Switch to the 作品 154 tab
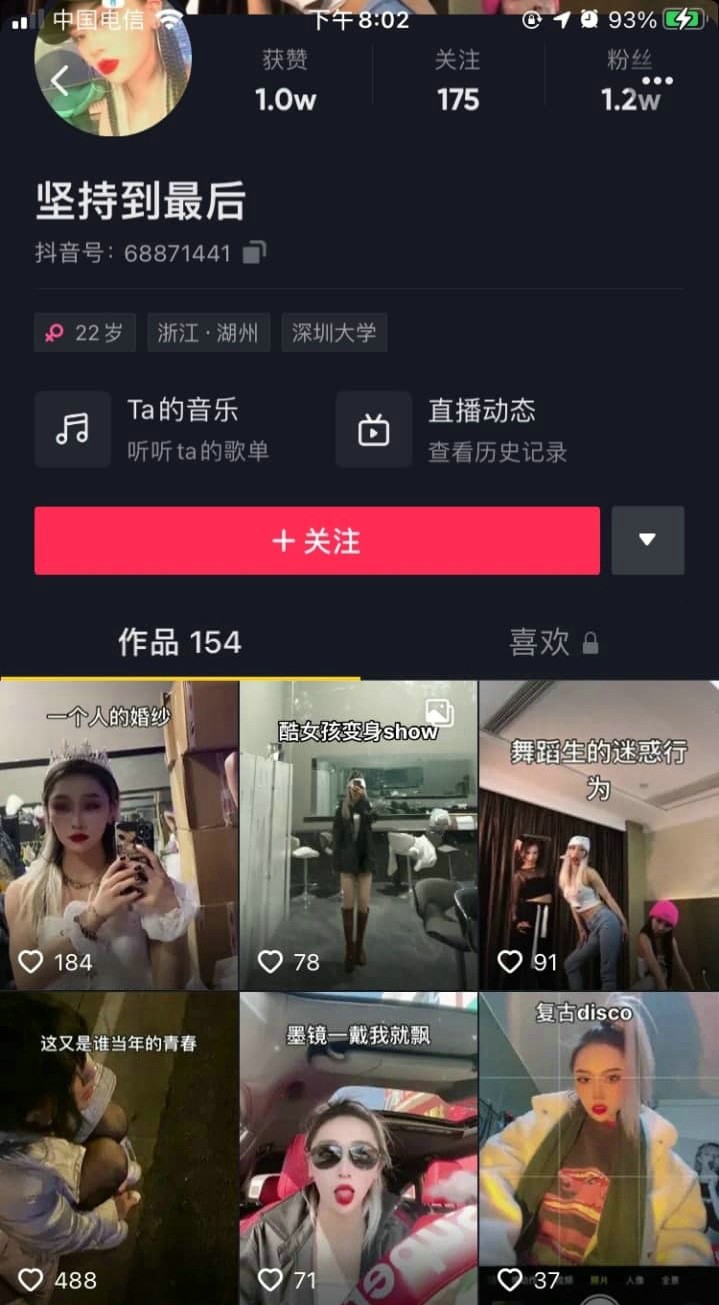Image resolution: width=719 pixels, height=1305 pixels. click(180, 642)
